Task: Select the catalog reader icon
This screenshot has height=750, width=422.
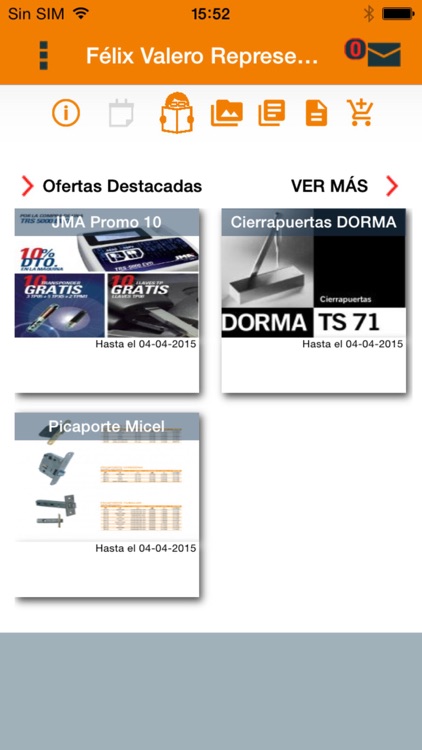Action: (177, 113)
